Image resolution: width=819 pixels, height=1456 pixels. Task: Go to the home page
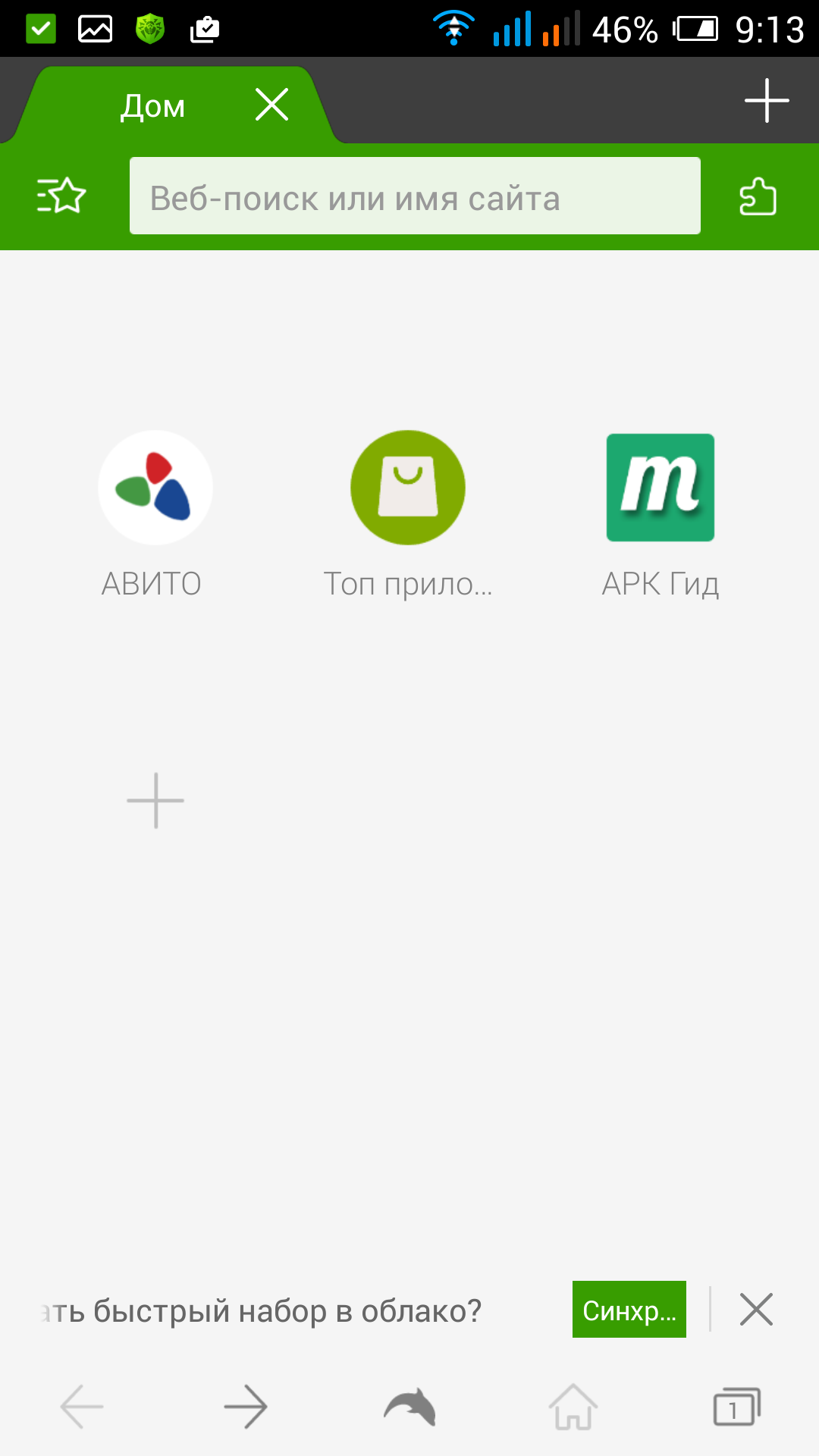(x=573, y=1407)
